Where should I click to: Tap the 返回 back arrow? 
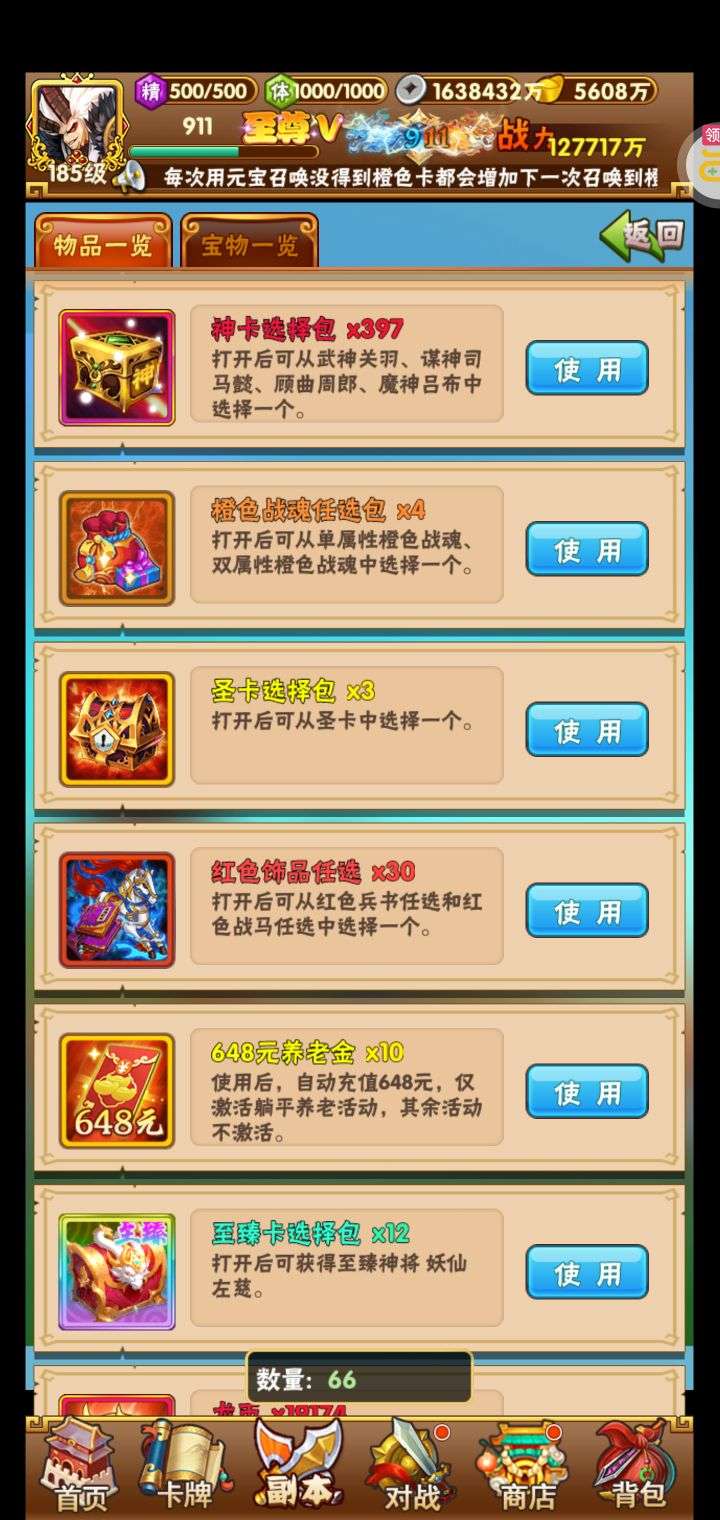[643, 235]
